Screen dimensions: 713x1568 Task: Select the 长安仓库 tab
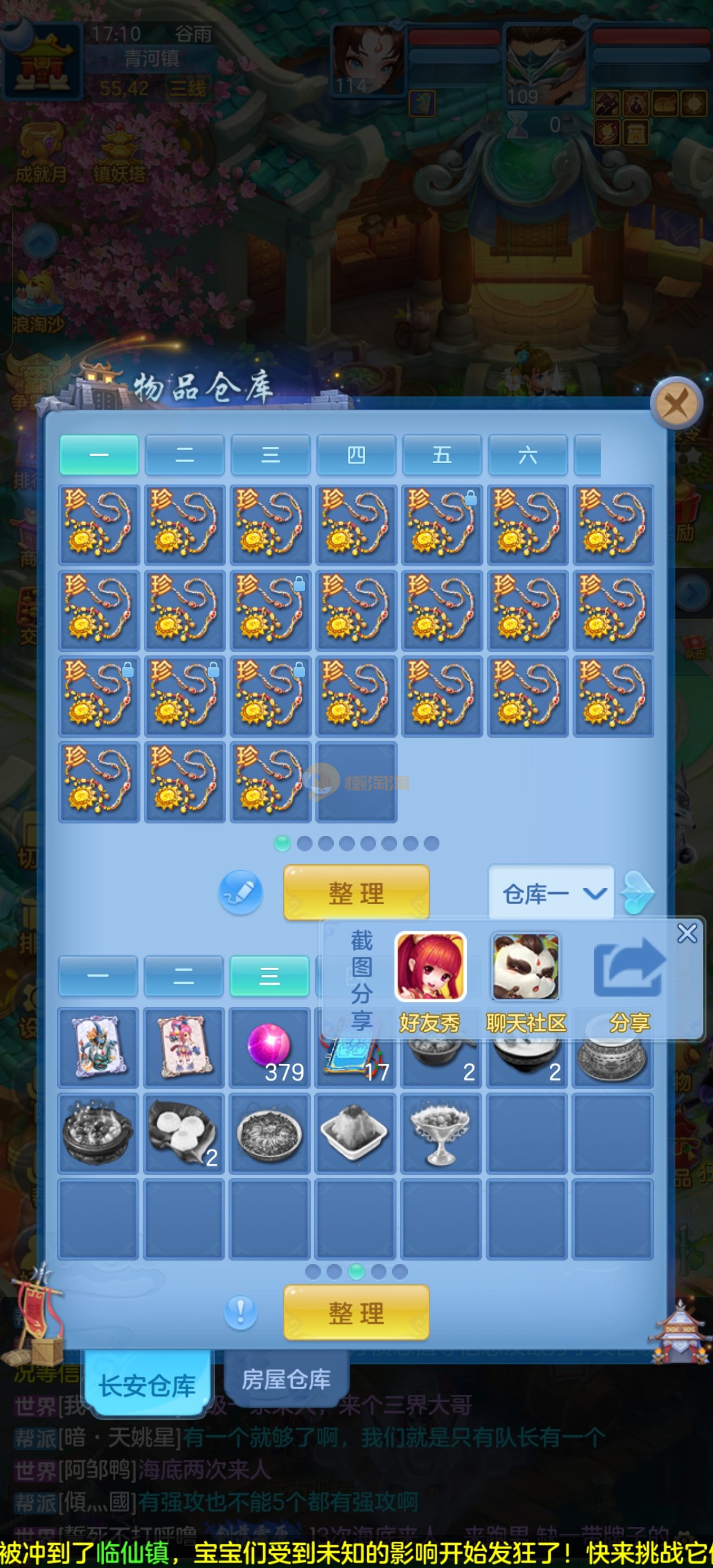tap(147, 1385)
